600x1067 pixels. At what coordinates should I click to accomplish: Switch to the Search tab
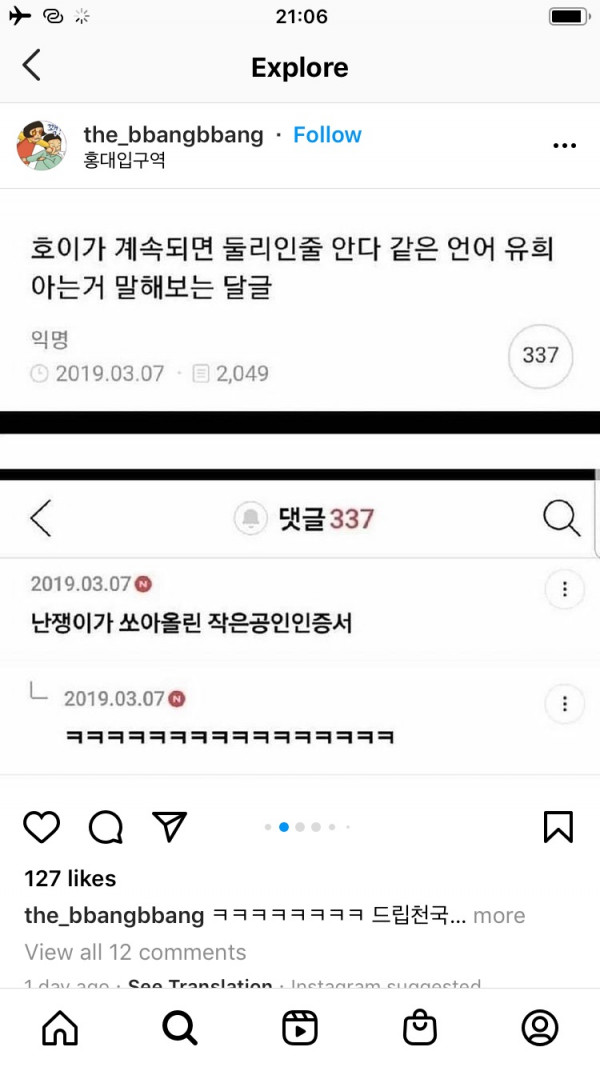[180, 1027]
